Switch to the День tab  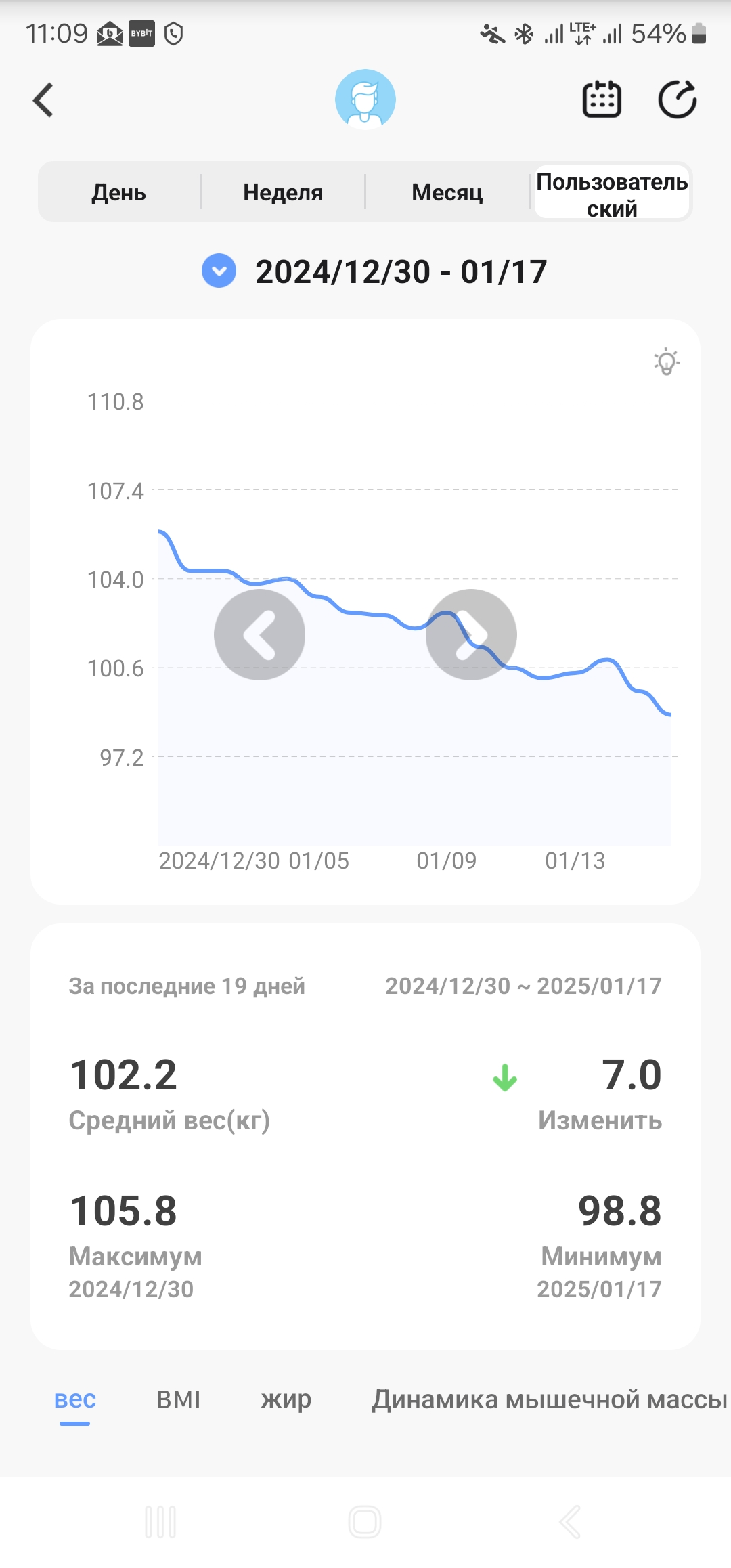click(119, 192)
